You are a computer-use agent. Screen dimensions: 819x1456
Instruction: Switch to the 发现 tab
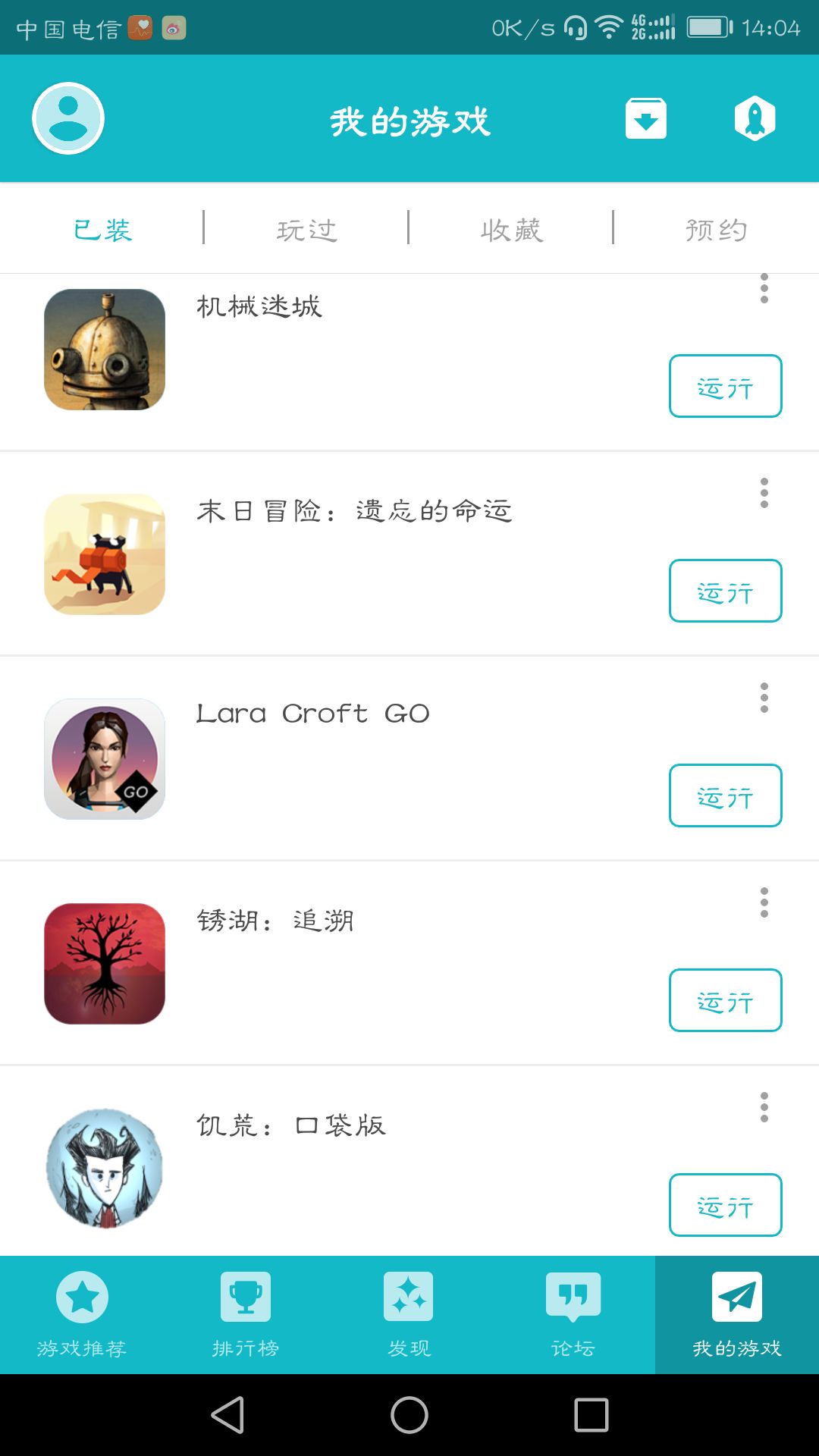click(x=409, y=1315)
